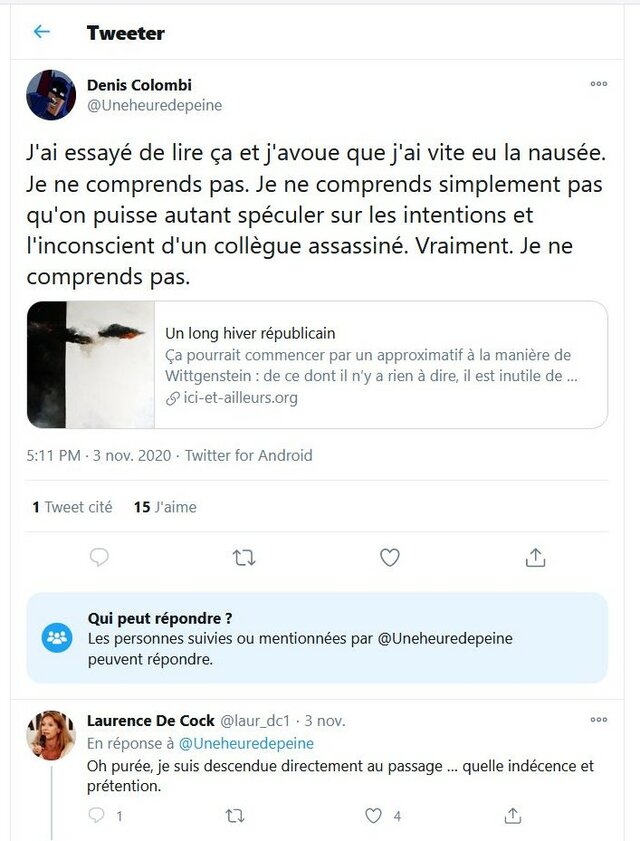640x841 pixels.
Task: Open Laurence De Cock's profile picture
Action: (51, 735)
